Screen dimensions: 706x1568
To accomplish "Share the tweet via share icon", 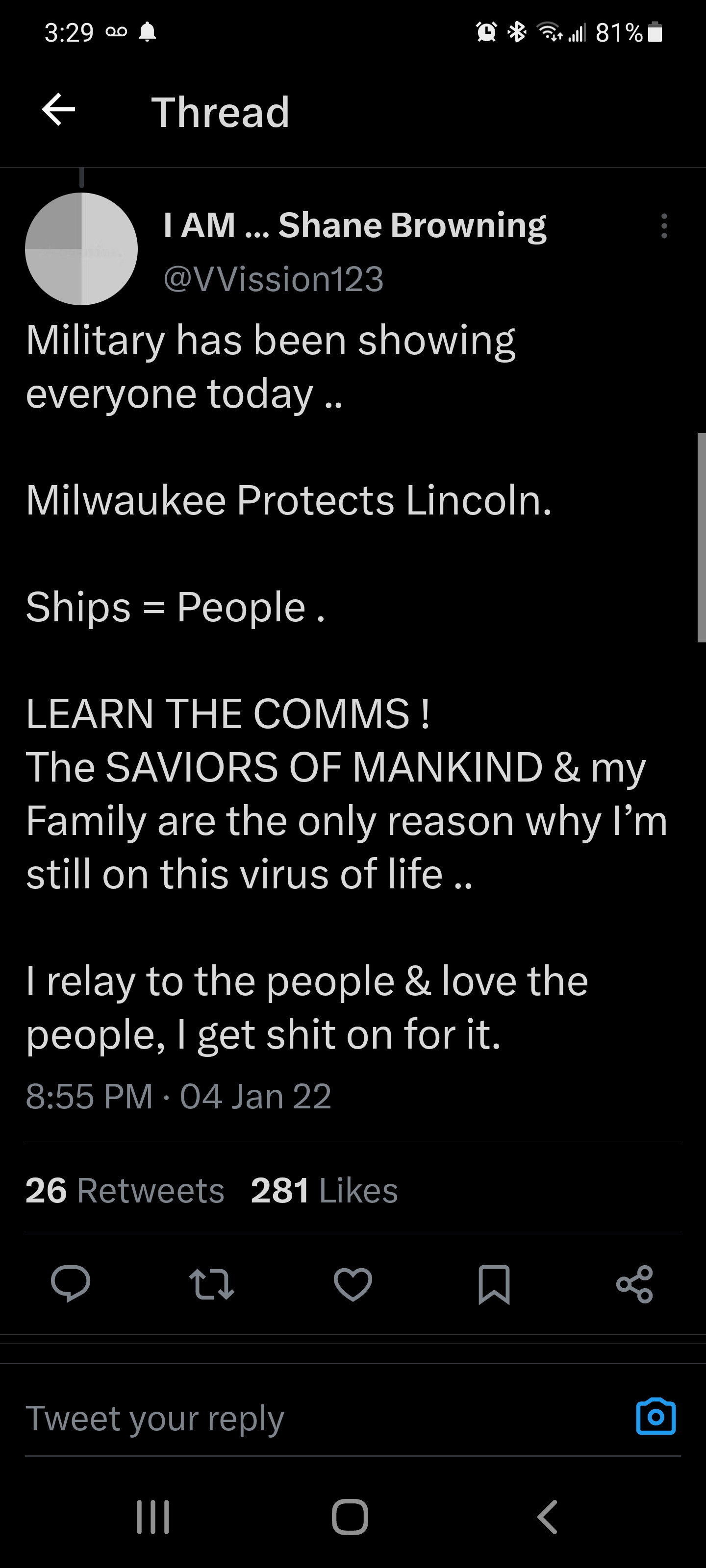I will [x=634, y=1283].
